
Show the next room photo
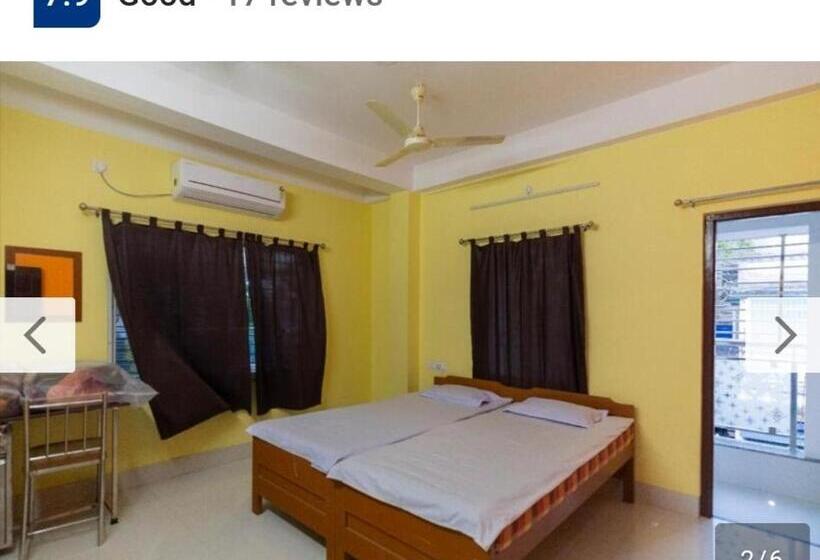[786, 335]
